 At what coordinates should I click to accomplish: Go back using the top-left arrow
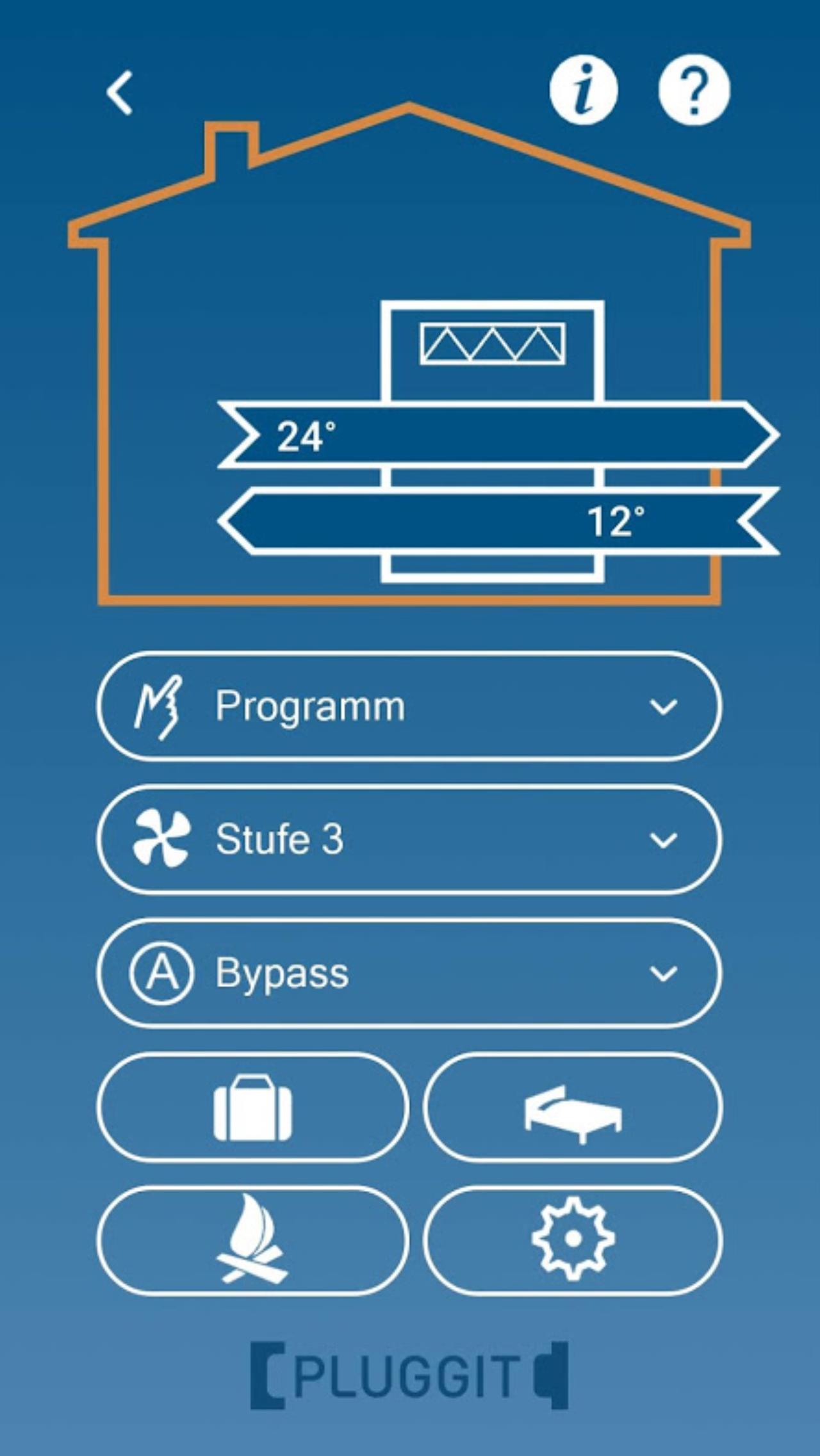coord(120,93)
